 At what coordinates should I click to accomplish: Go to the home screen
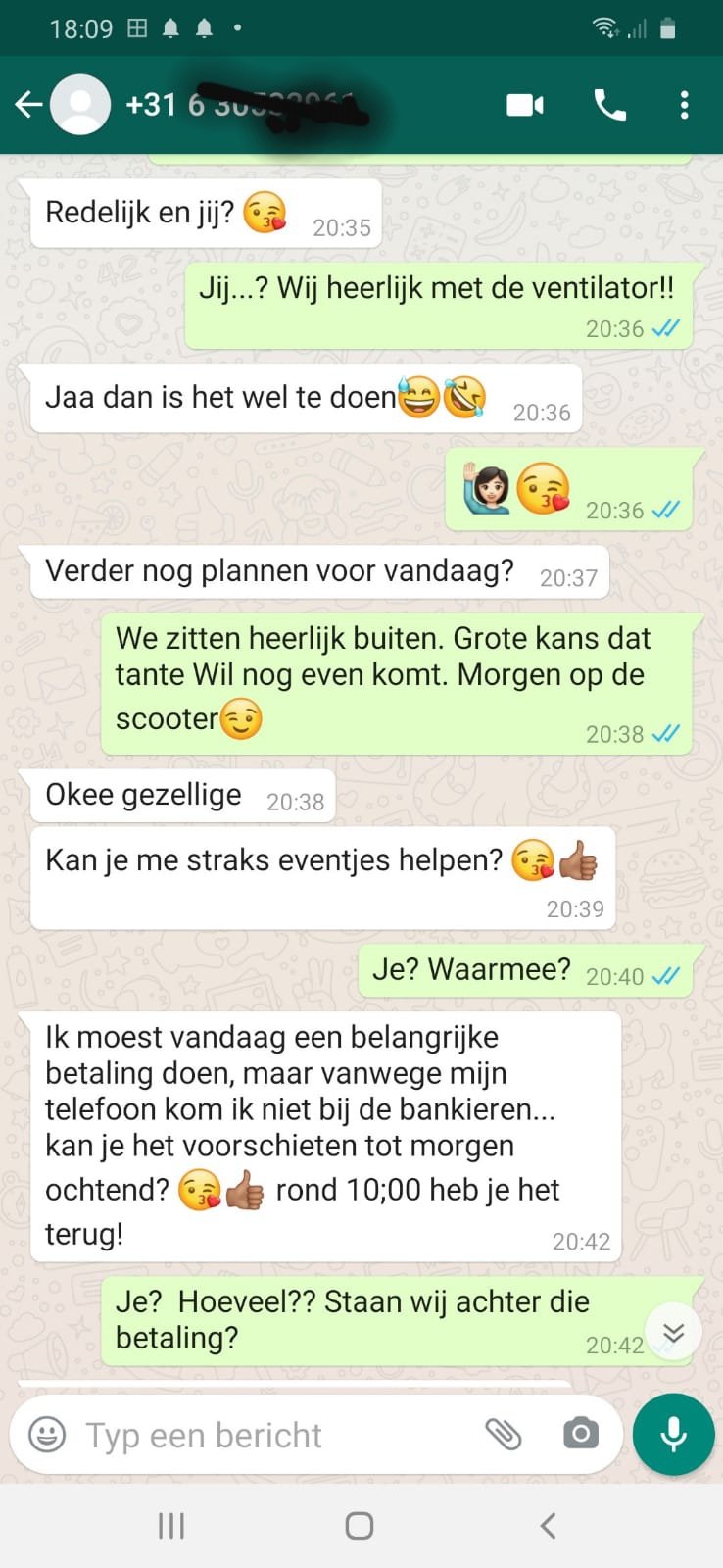(x=360, y=1525)
